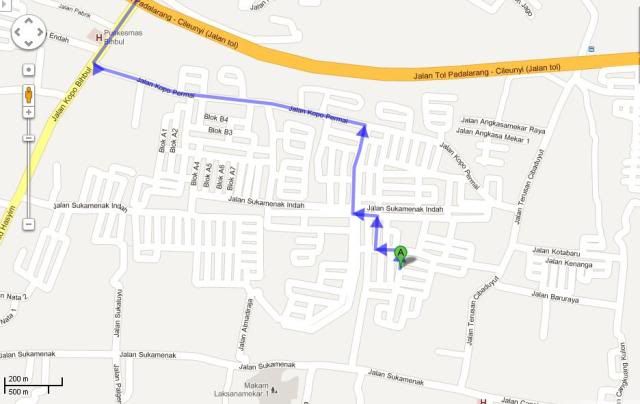This screenshot has height=404, width=640.
Task: Select the Street View pegman
Action: click(x=28, y=94)
